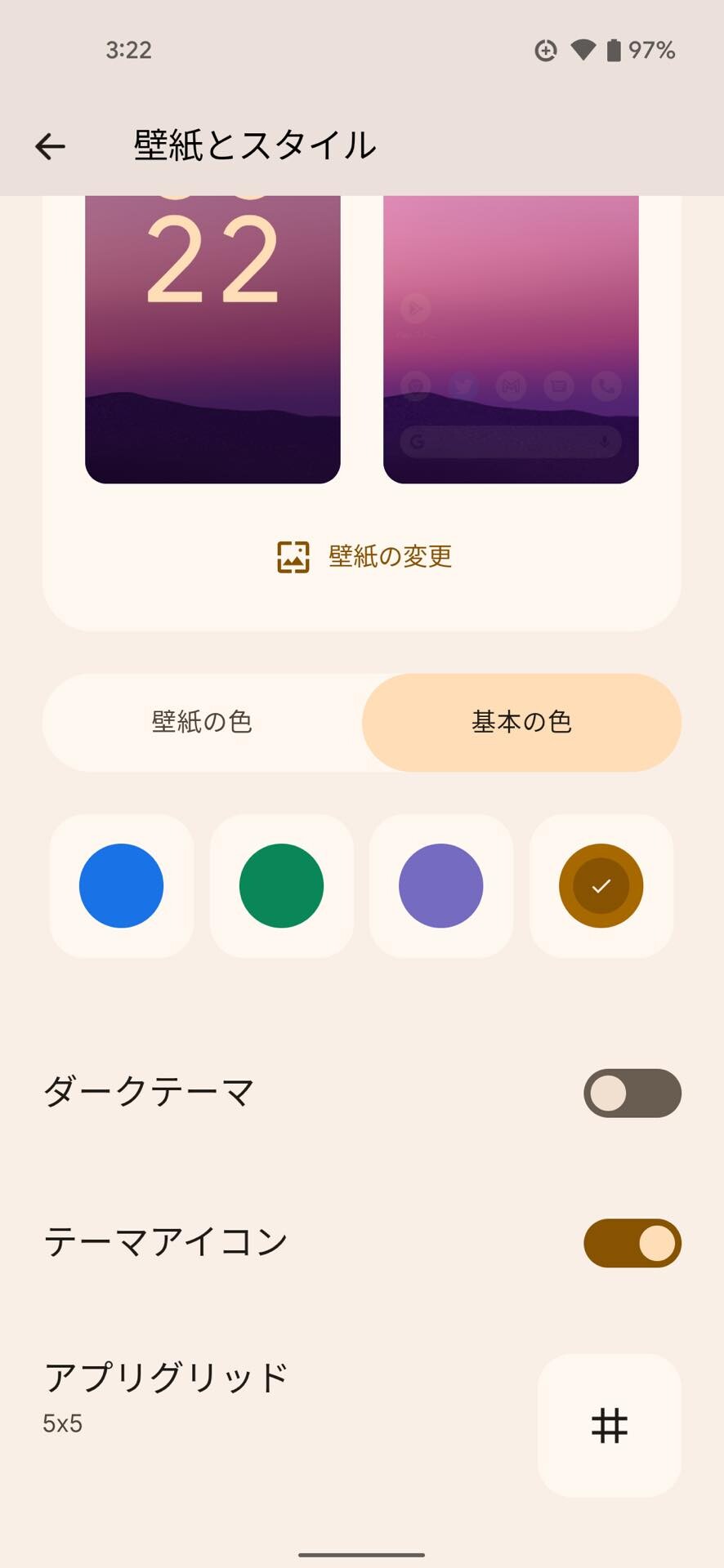Tap 壁紙の変更 to change wallpaper
724x1568 pixels.
364,557
